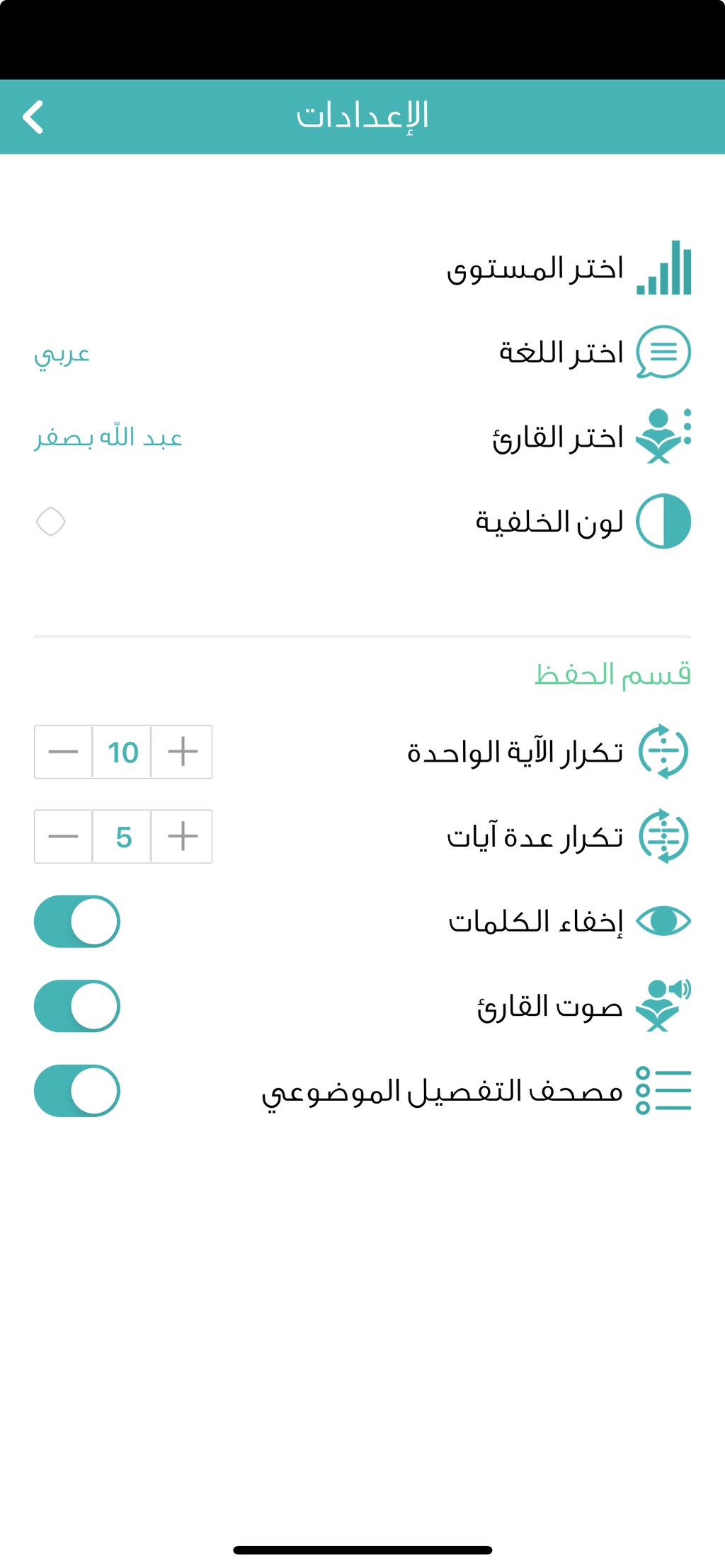Increase تكرار عدة آيات repeat count
The image size is (725, 1568).
(x=182, y=836)
